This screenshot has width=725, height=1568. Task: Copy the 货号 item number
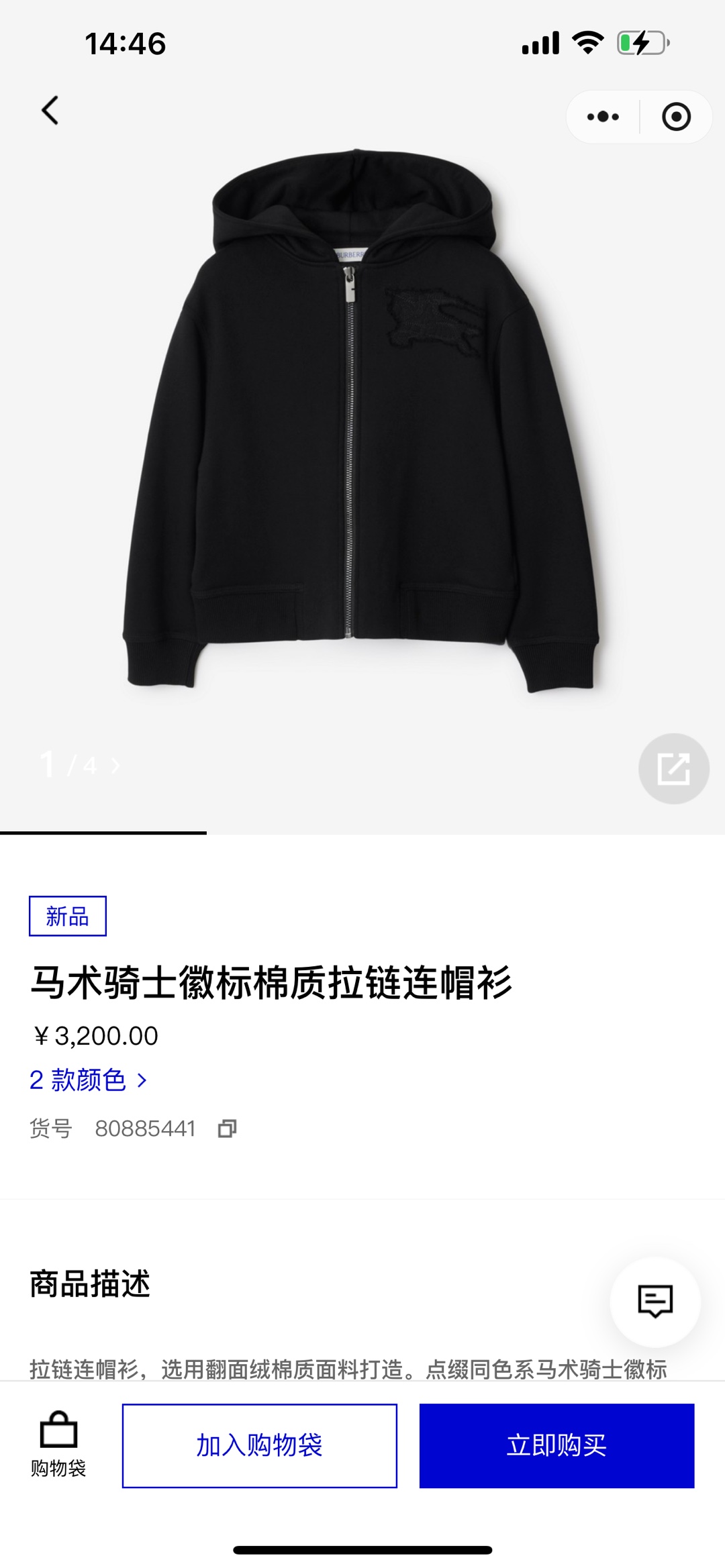(x=227, y=1129)
